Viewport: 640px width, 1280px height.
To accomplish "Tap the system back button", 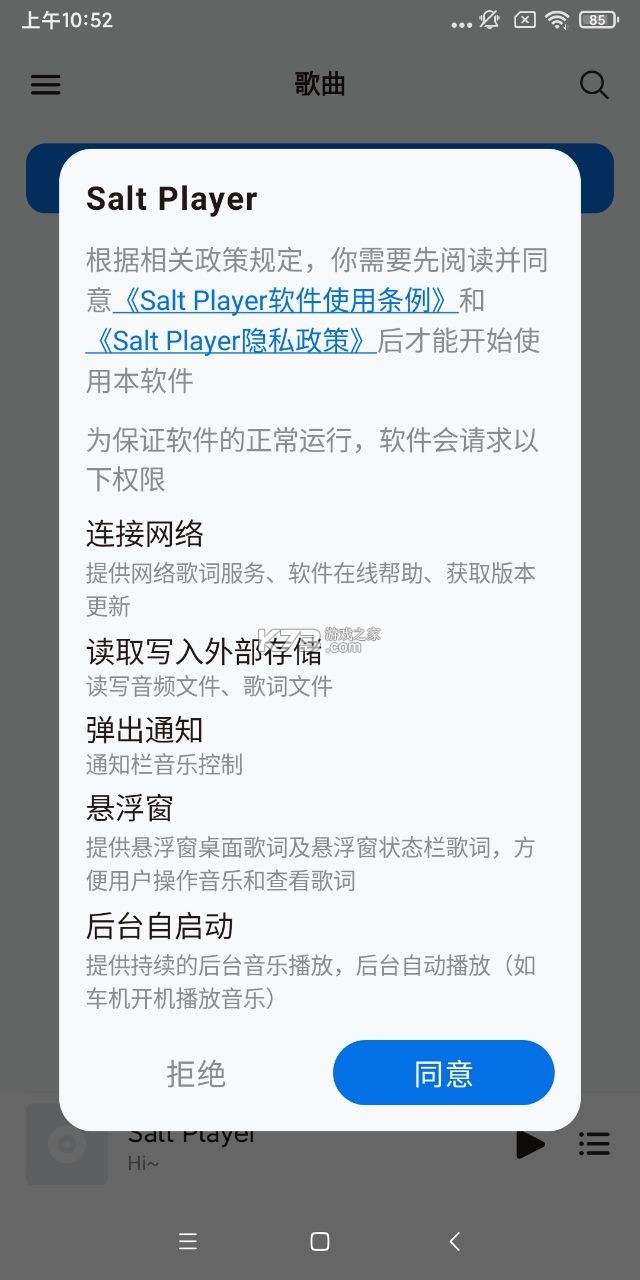I will pos(455,1241).
